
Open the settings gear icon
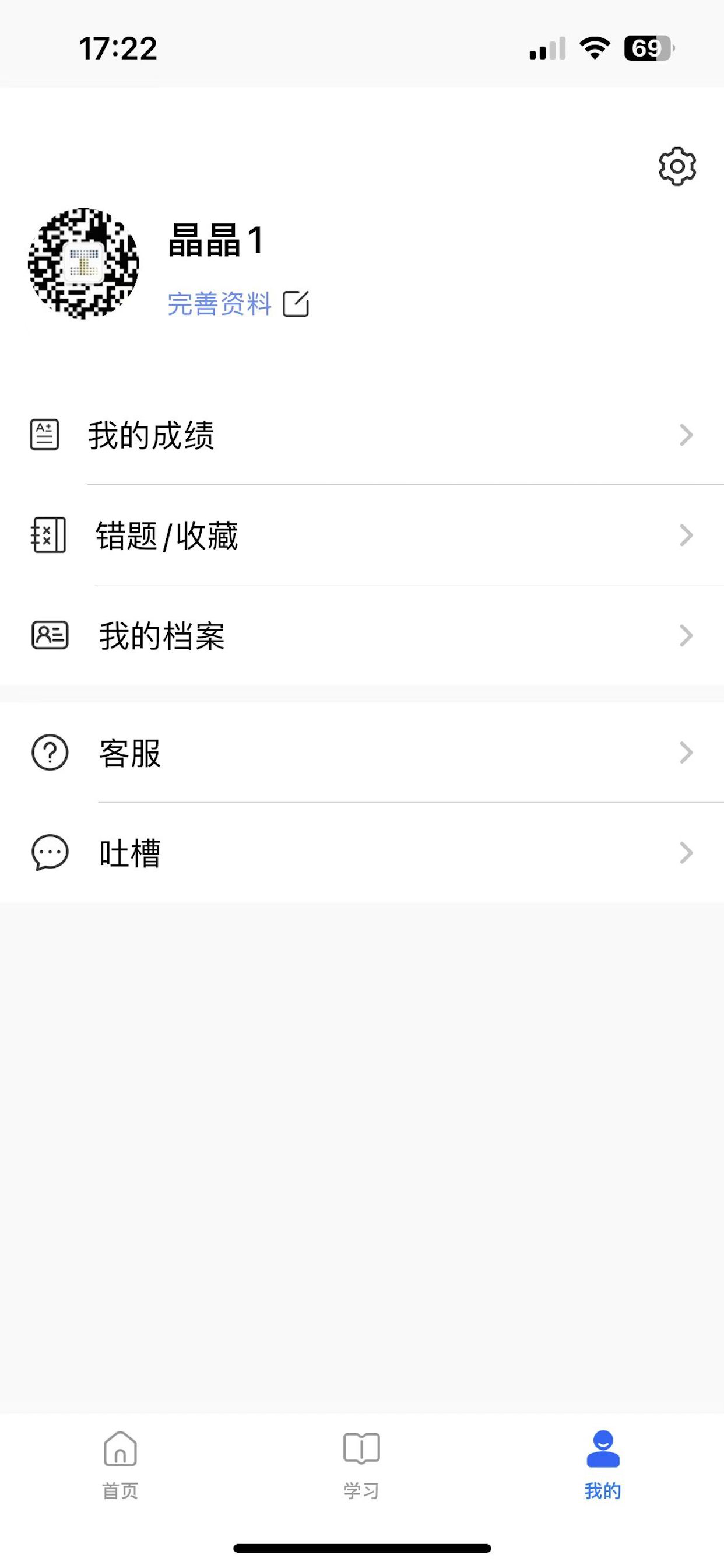pos(677,166)
